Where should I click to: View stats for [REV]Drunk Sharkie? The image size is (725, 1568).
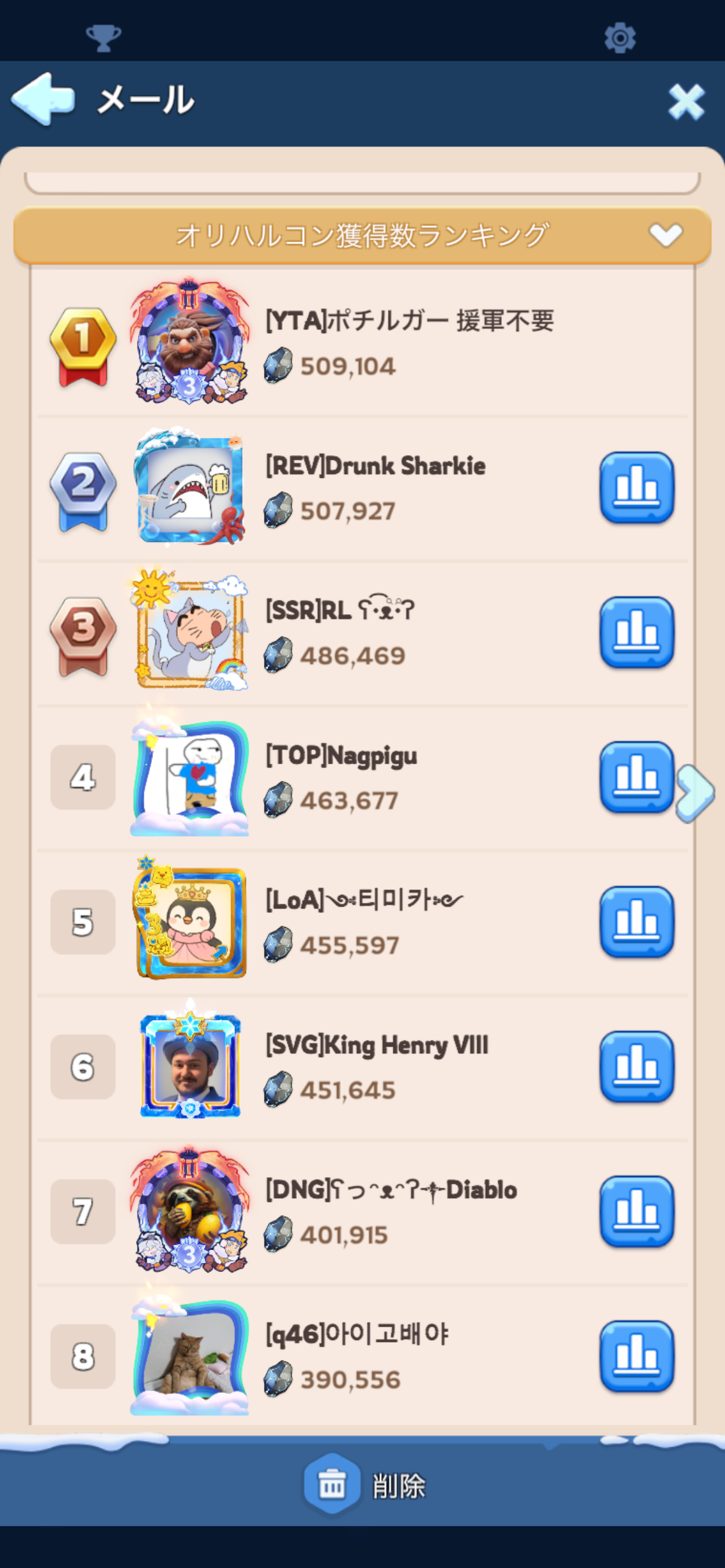pos(636,487)
